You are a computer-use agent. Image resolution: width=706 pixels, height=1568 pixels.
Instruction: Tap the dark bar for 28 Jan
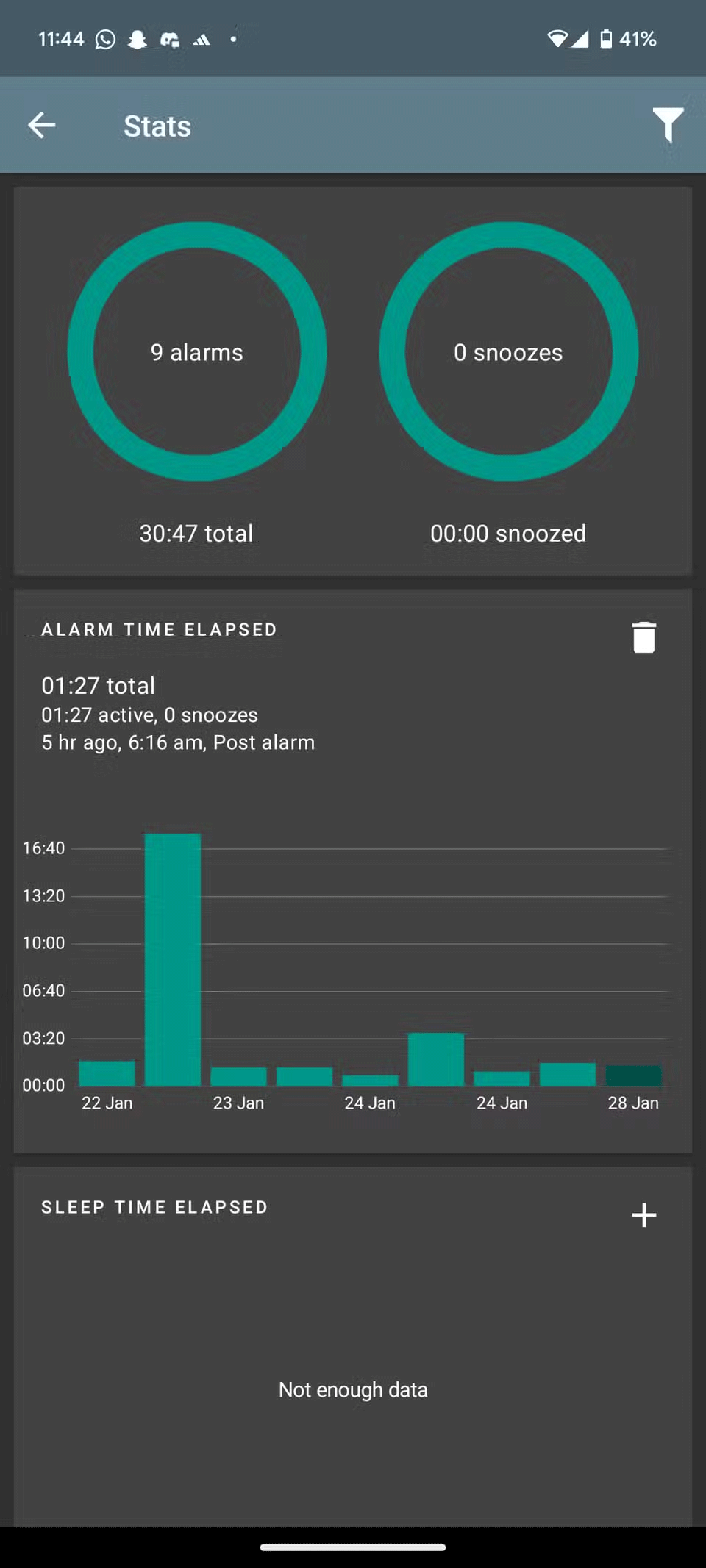(x=632, y=1075)
